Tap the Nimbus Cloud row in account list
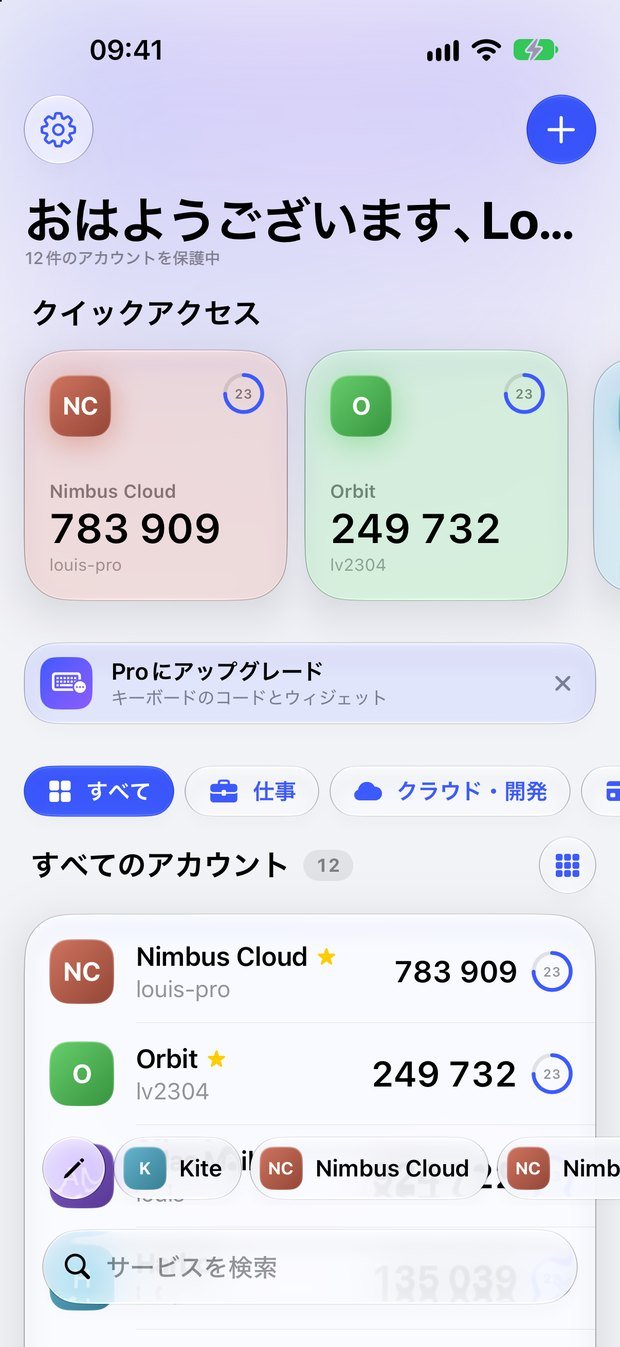 (x=310, y=972)
